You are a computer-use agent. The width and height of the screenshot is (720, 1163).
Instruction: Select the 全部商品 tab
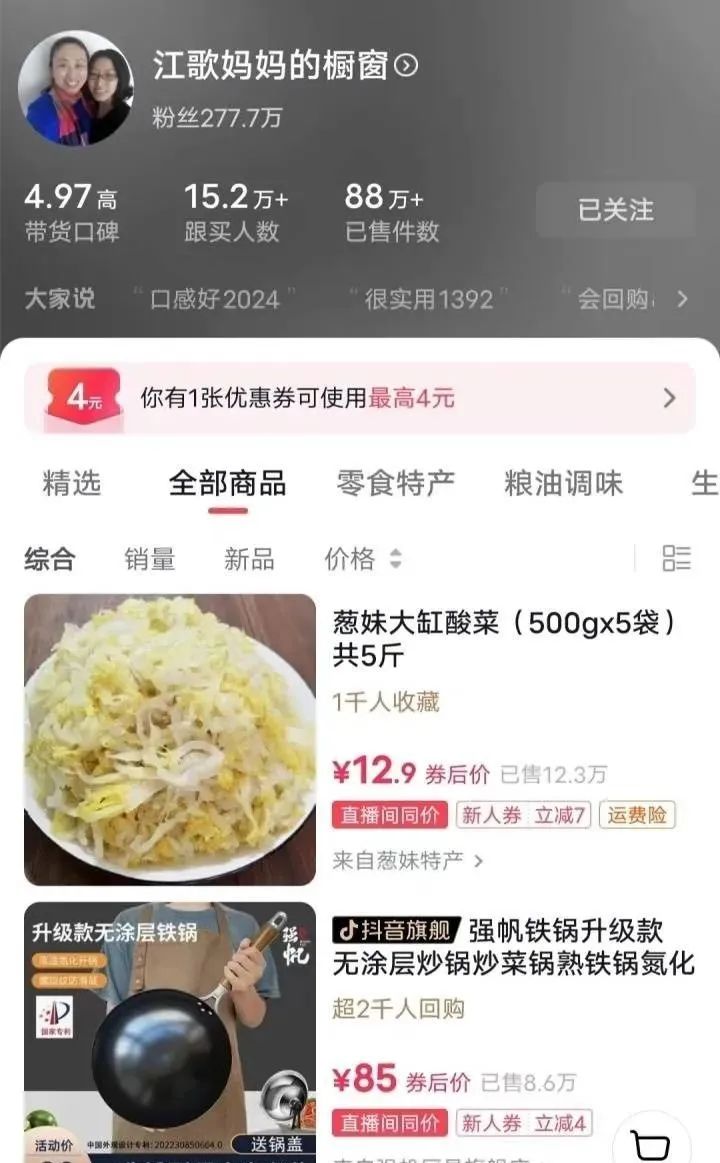[x=227, y=484]
